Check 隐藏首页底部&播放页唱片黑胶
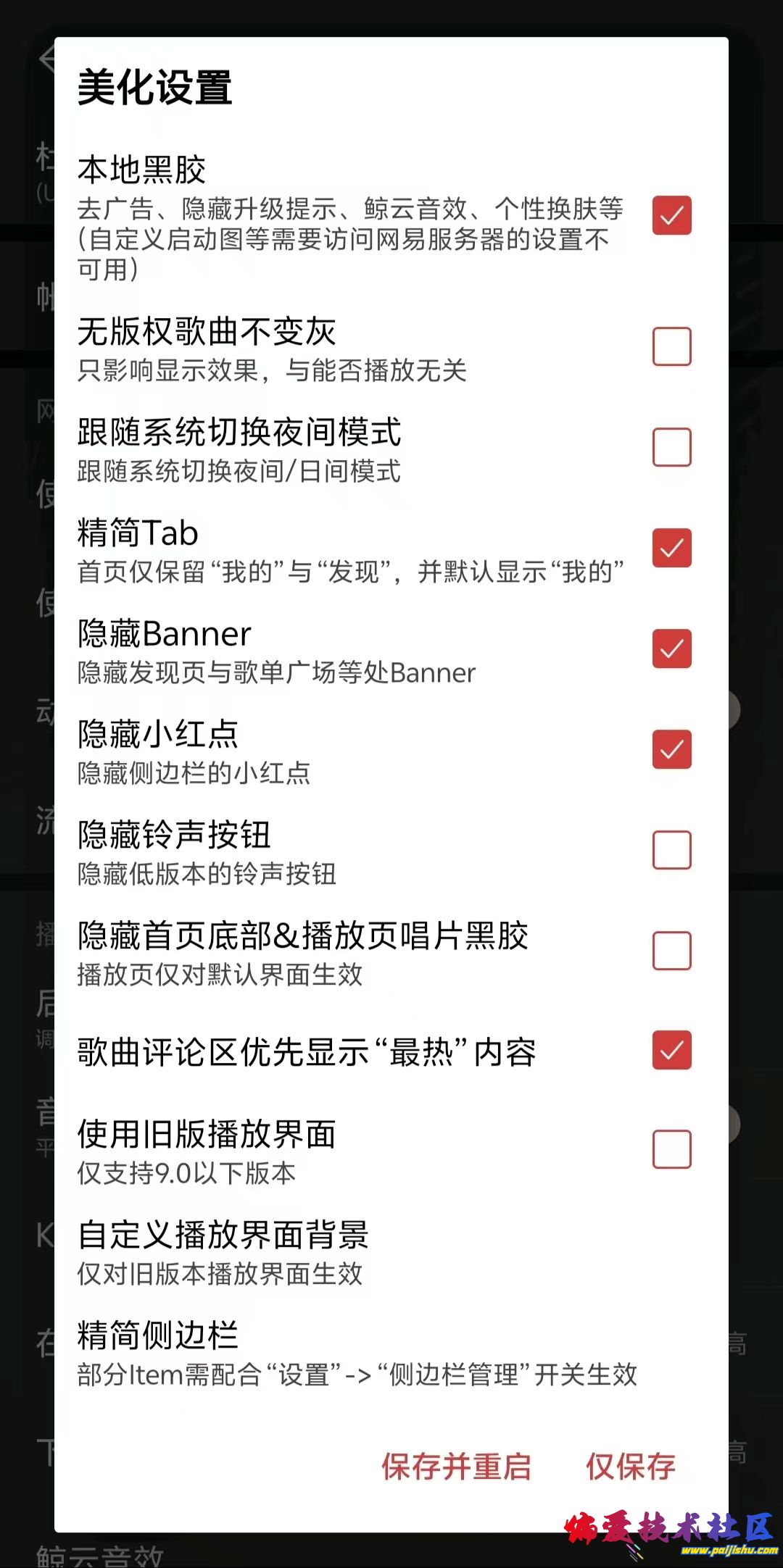This screenshot has width=783, height=1568. (x=671, y=951)
